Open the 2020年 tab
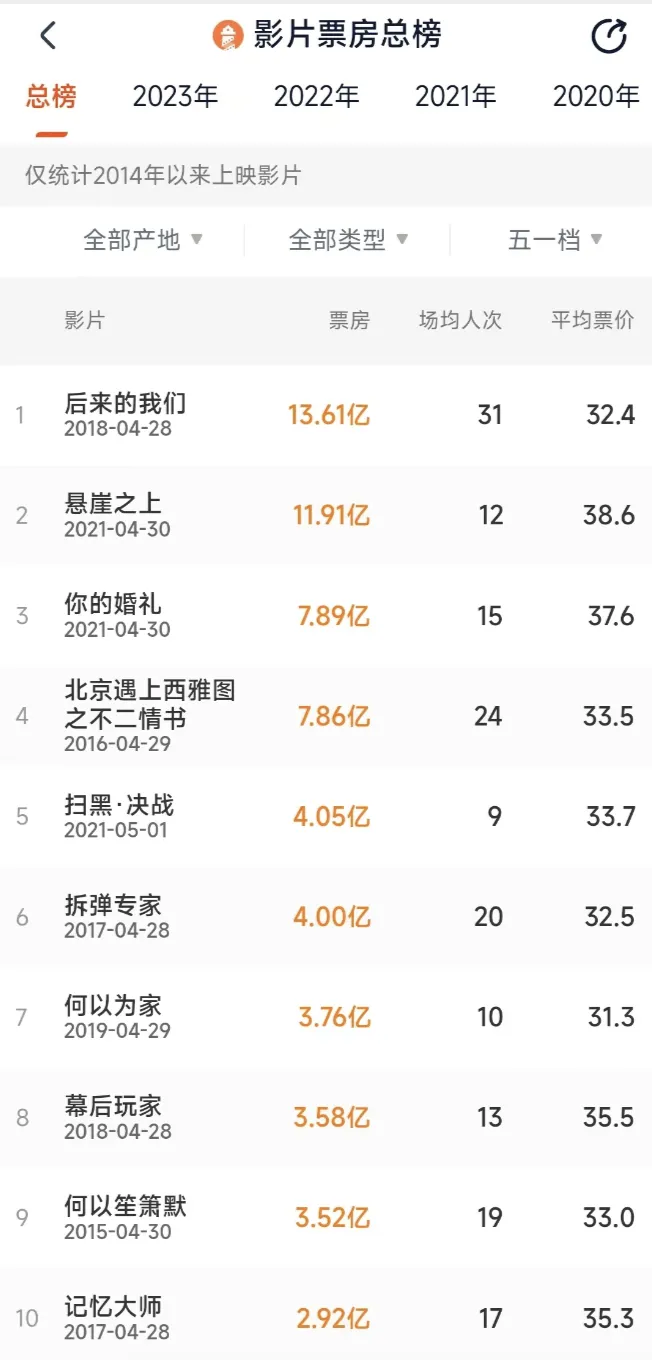This screenshot has width=652, height=1360. pos(596,97)
